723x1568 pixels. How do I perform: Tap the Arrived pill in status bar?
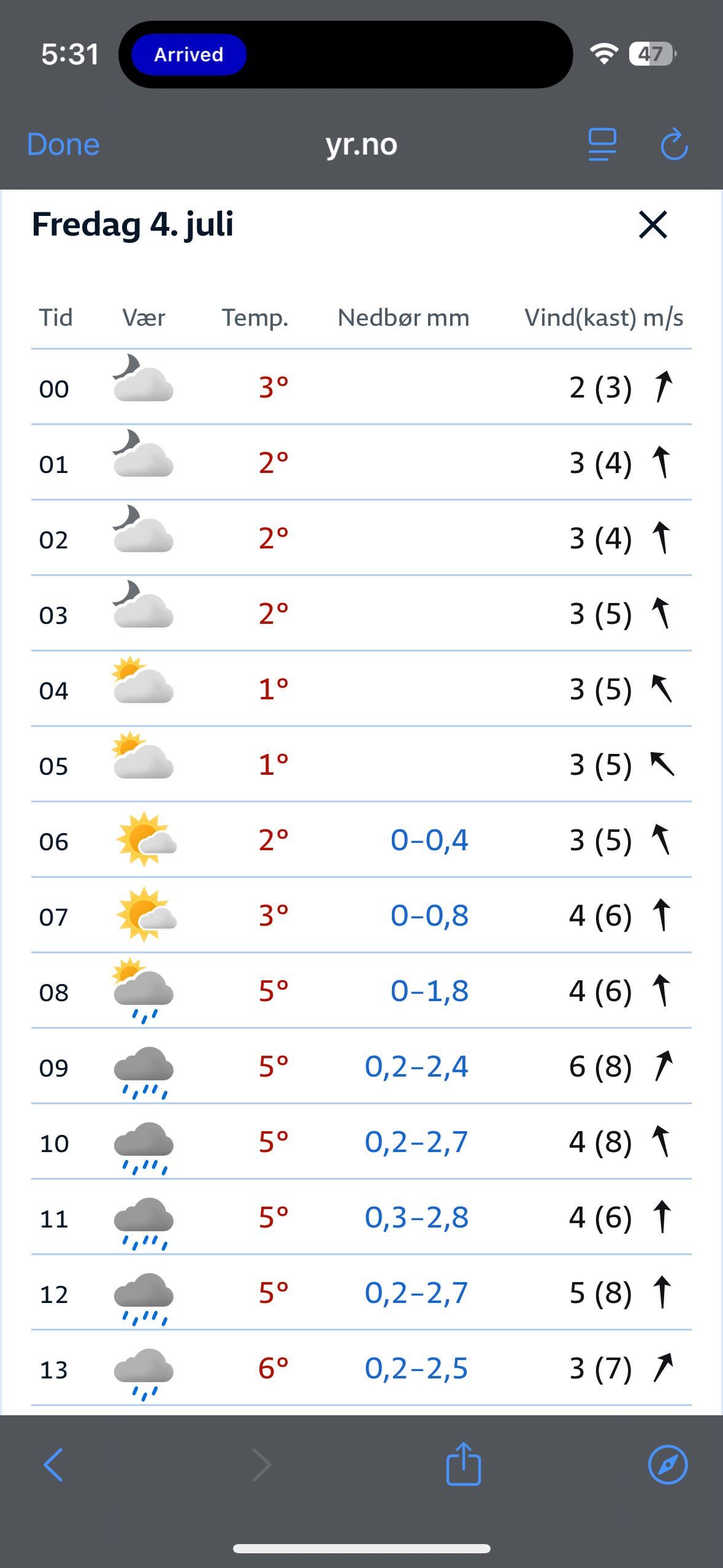[x=188, y=55]
